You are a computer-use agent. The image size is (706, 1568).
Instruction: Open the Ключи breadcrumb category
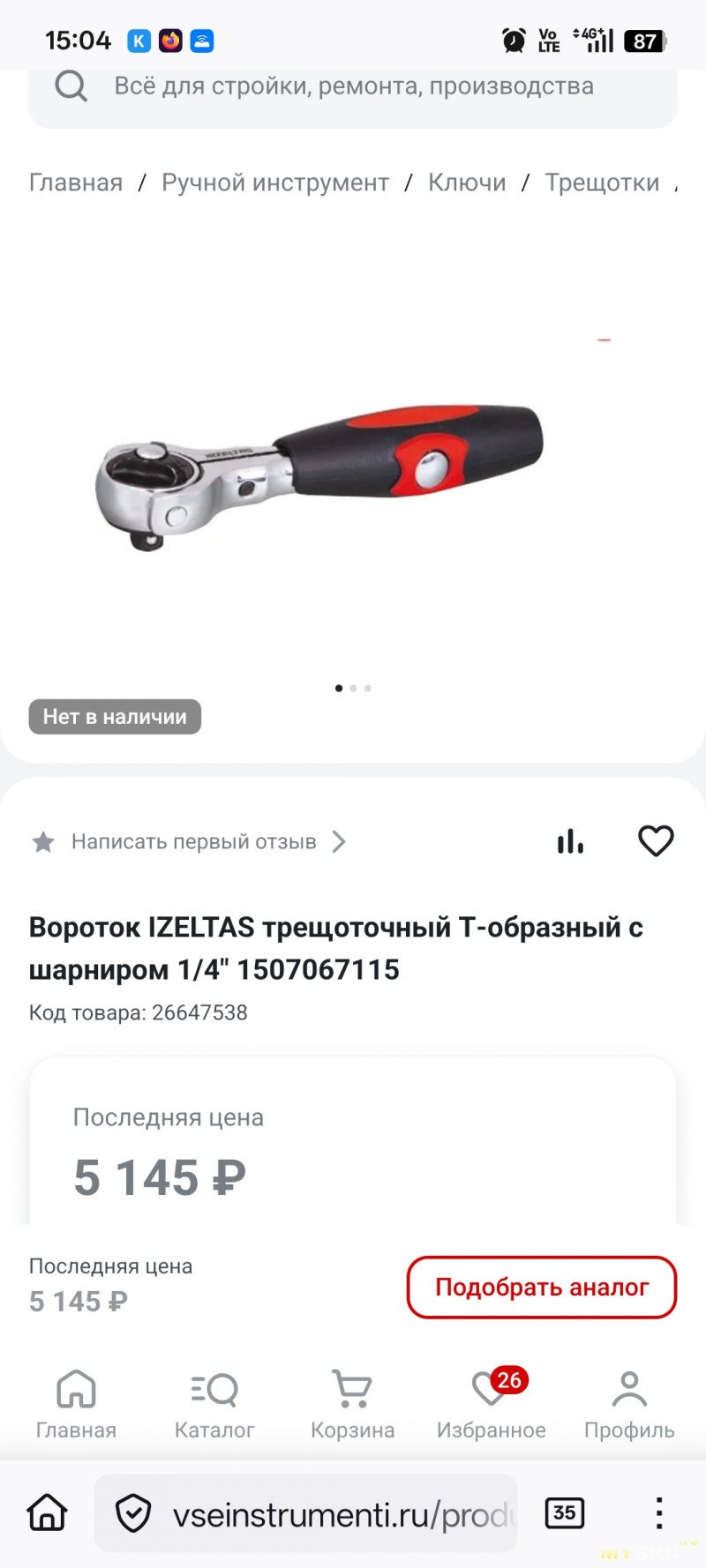coord(467,183)
